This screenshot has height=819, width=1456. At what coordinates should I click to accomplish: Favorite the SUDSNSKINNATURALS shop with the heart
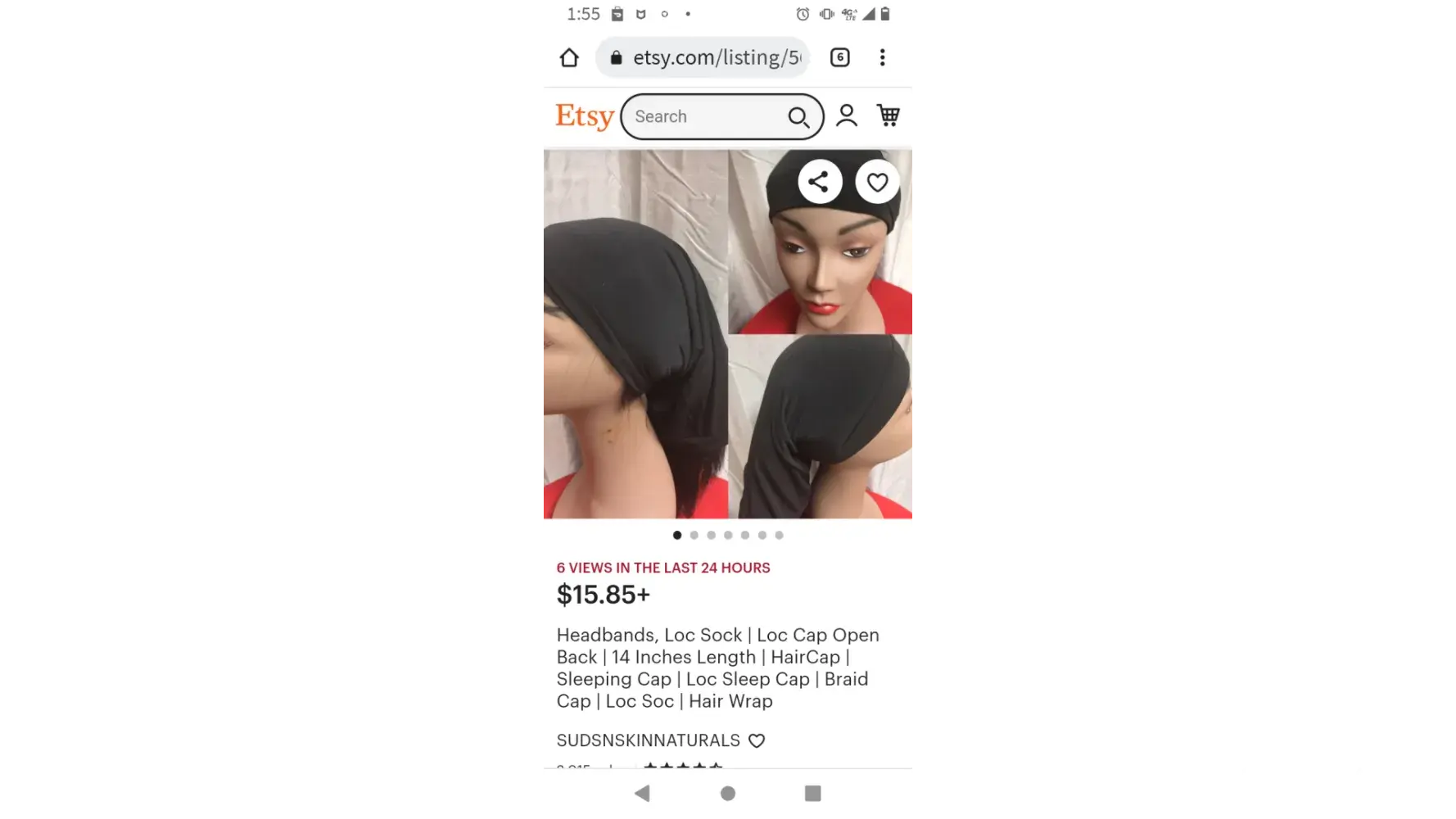pyautogui.click(x=757, y=740)
